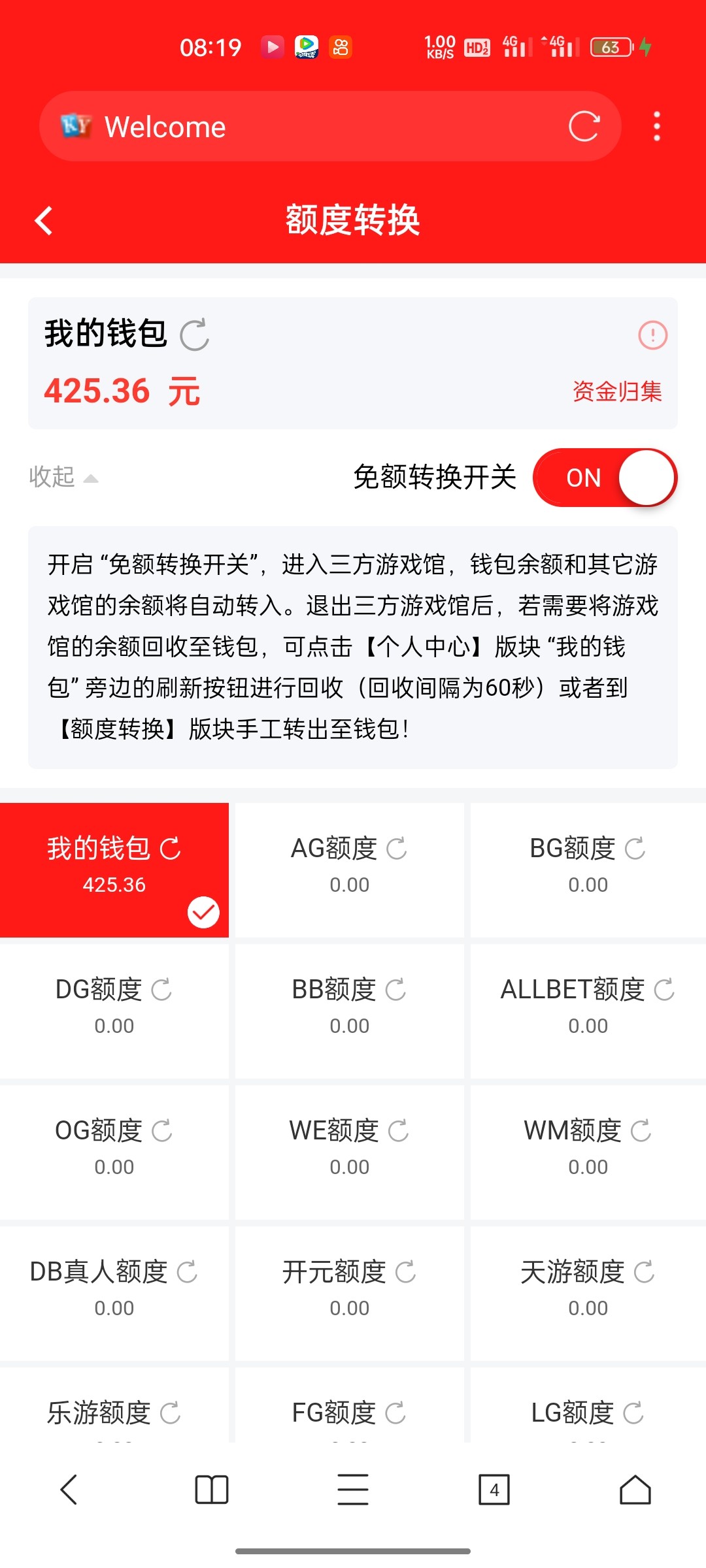Tap the 资金归集 link
The height and width of the screenshot is (1568, 706).
tap(616, 391)
